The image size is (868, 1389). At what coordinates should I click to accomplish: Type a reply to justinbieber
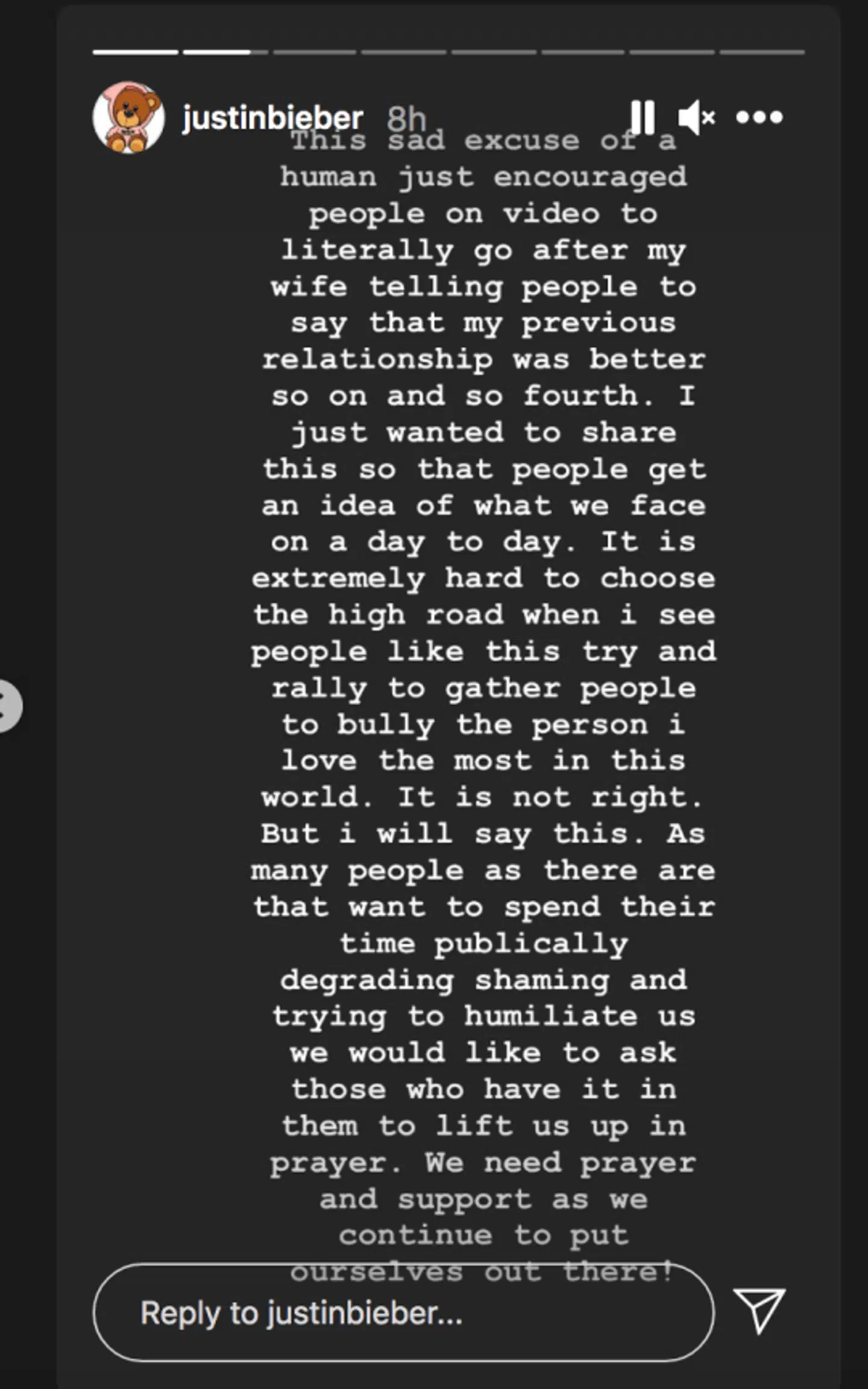tap(403, 1312)
